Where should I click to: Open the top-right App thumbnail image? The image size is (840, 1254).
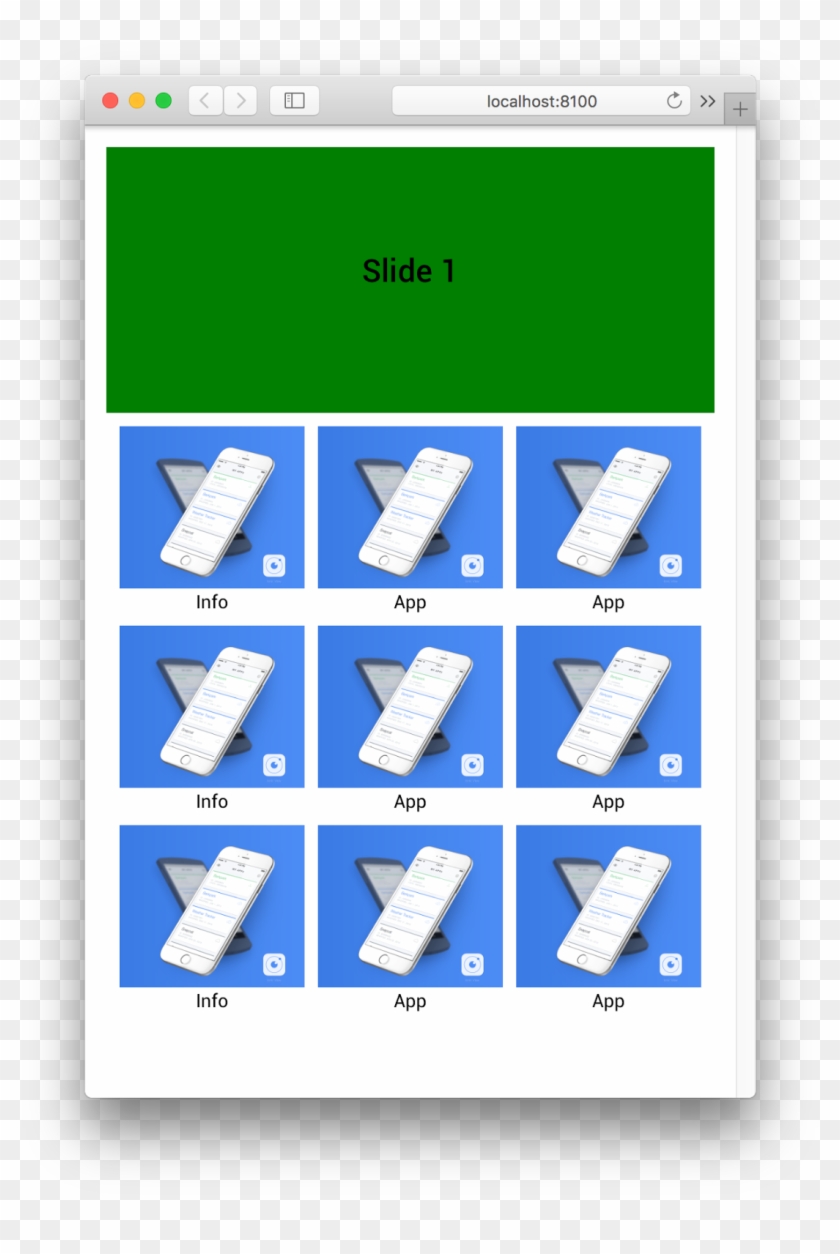pyautogui.click(x=608, y=506)
